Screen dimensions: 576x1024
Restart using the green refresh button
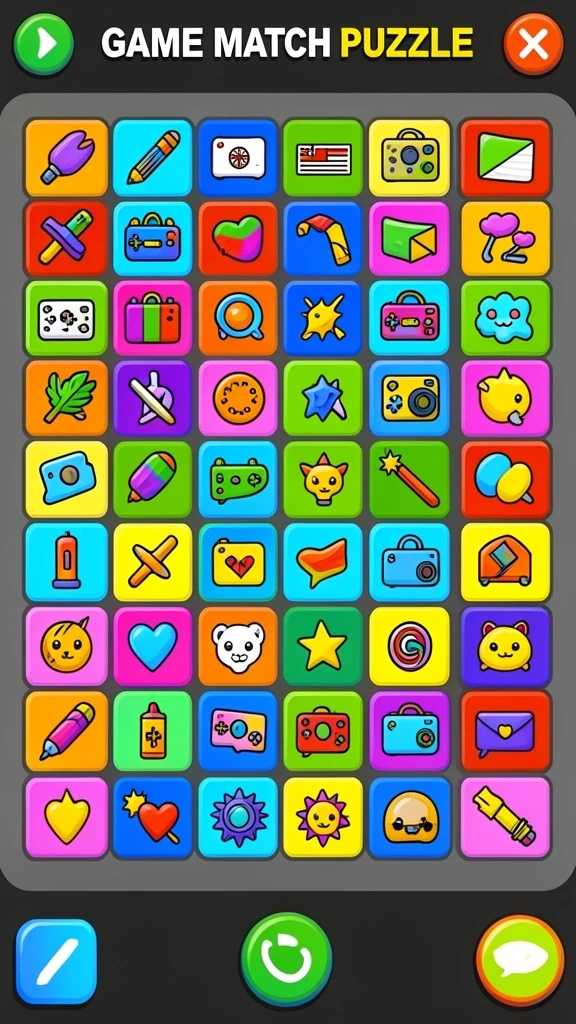pyautogui.click(x=286, y=959)
